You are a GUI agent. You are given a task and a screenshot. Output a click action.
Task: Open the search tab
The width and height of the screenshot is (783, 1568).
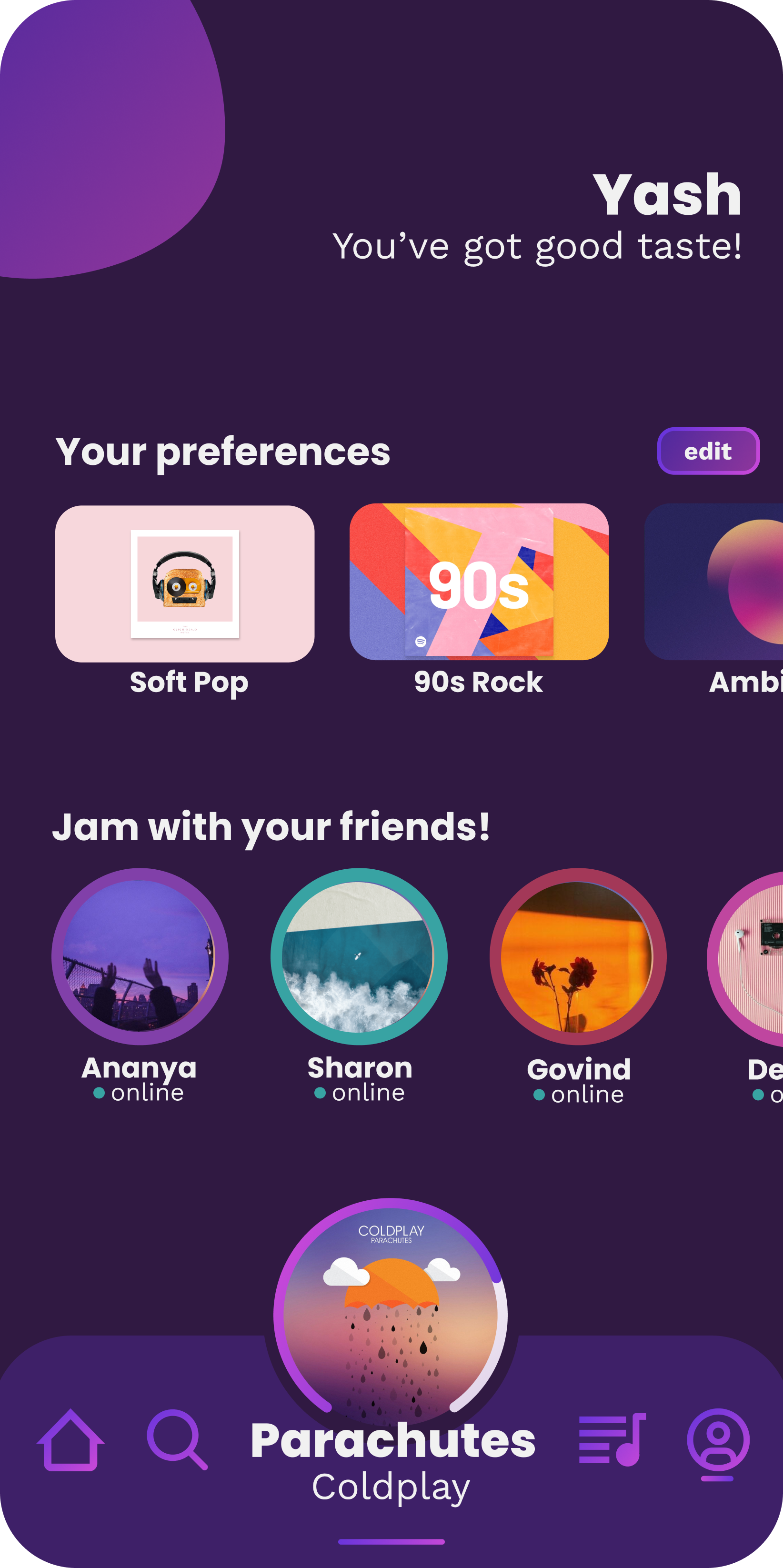(x=177, y=1439)
